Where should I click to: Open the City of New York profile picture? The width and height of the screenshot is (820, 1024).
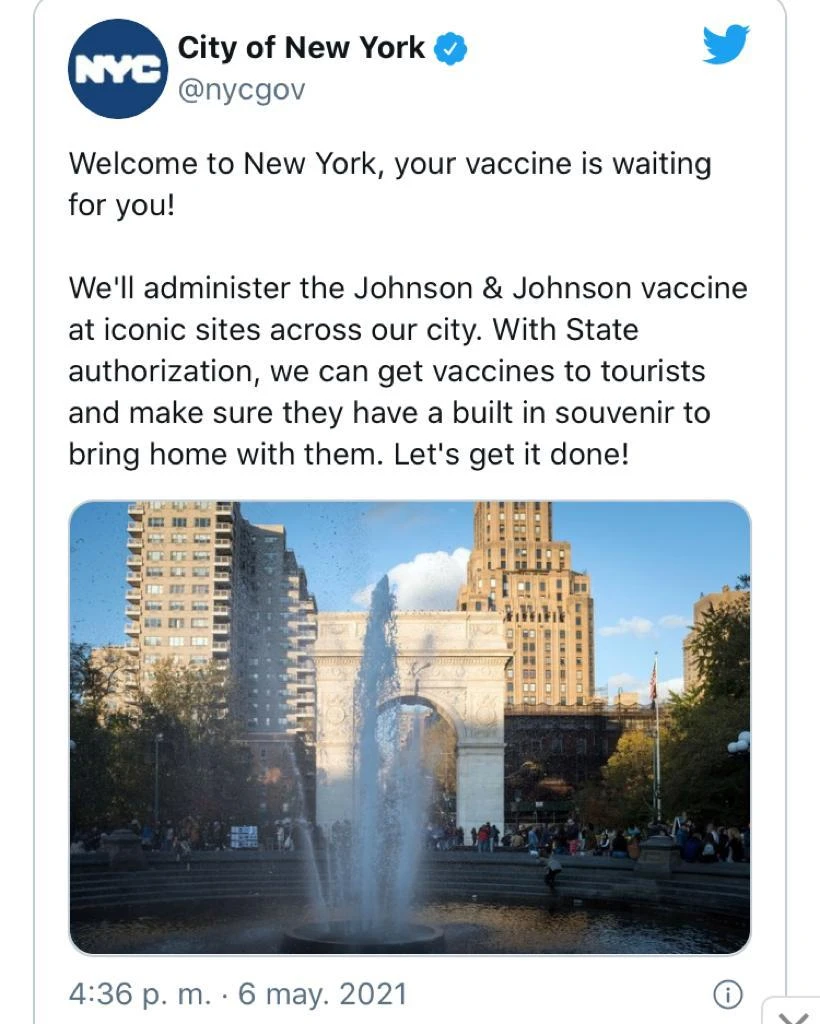(x=118, y=69)
